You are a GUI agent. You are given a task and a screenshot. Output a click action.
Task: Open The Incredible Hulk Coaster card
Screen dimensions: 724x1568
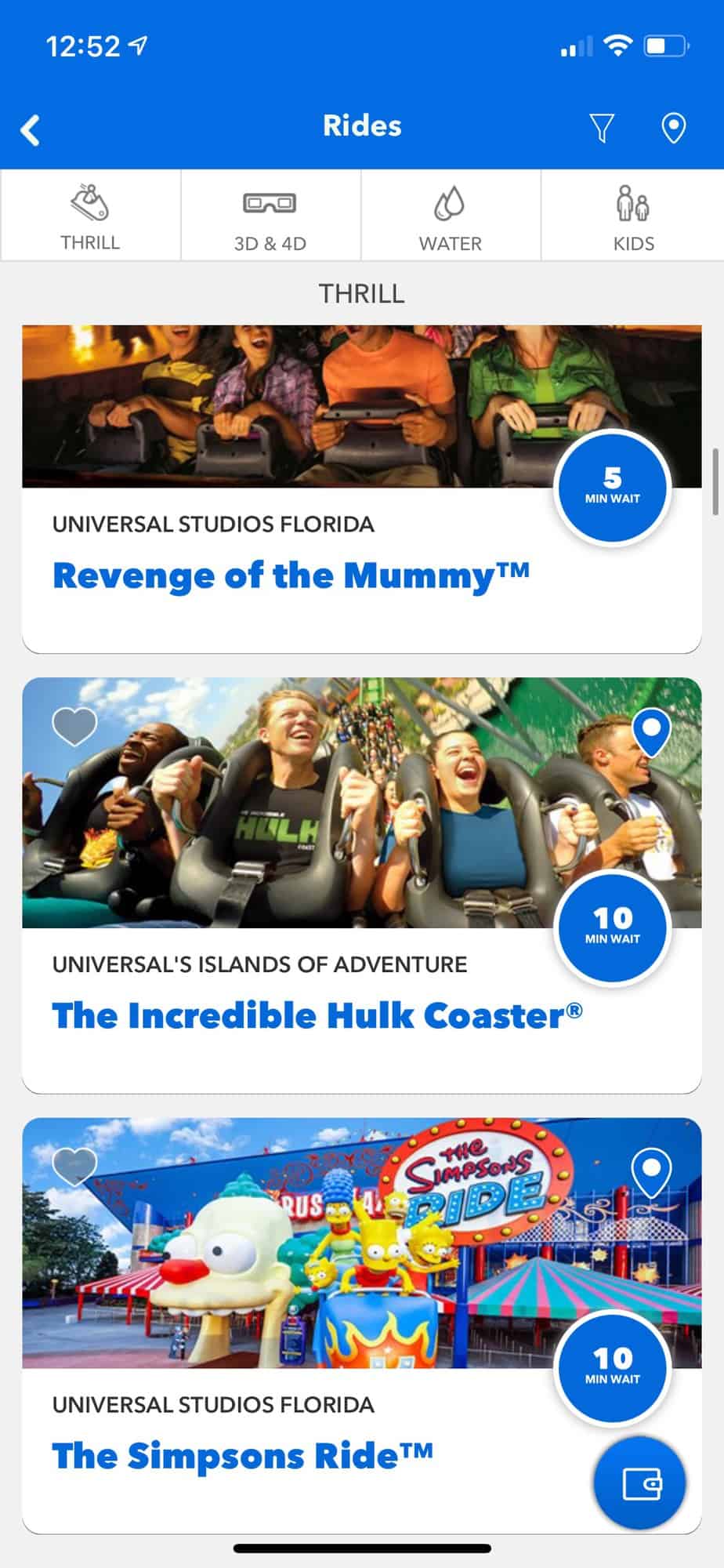pyautogui.click(x=362, y=885)
